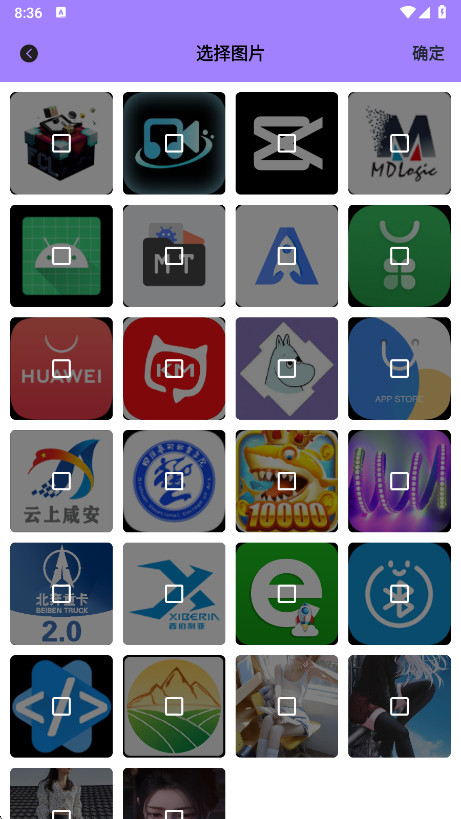Pick the purple LED strip image
Viewport: 461px width, 819px height.
[399, 481]
